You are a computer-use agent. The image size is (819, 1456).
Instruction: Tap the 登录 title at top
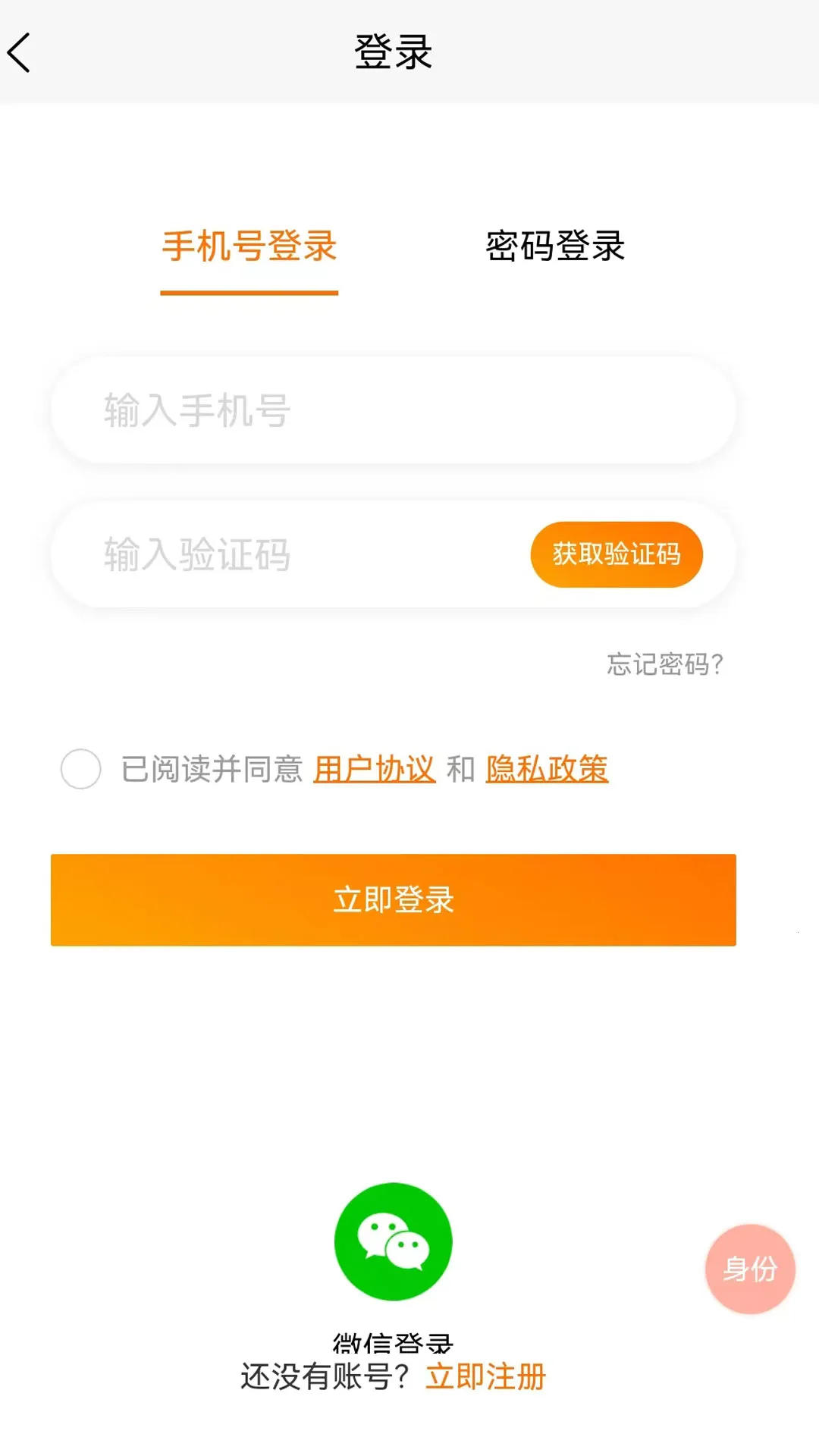[393, 53]
